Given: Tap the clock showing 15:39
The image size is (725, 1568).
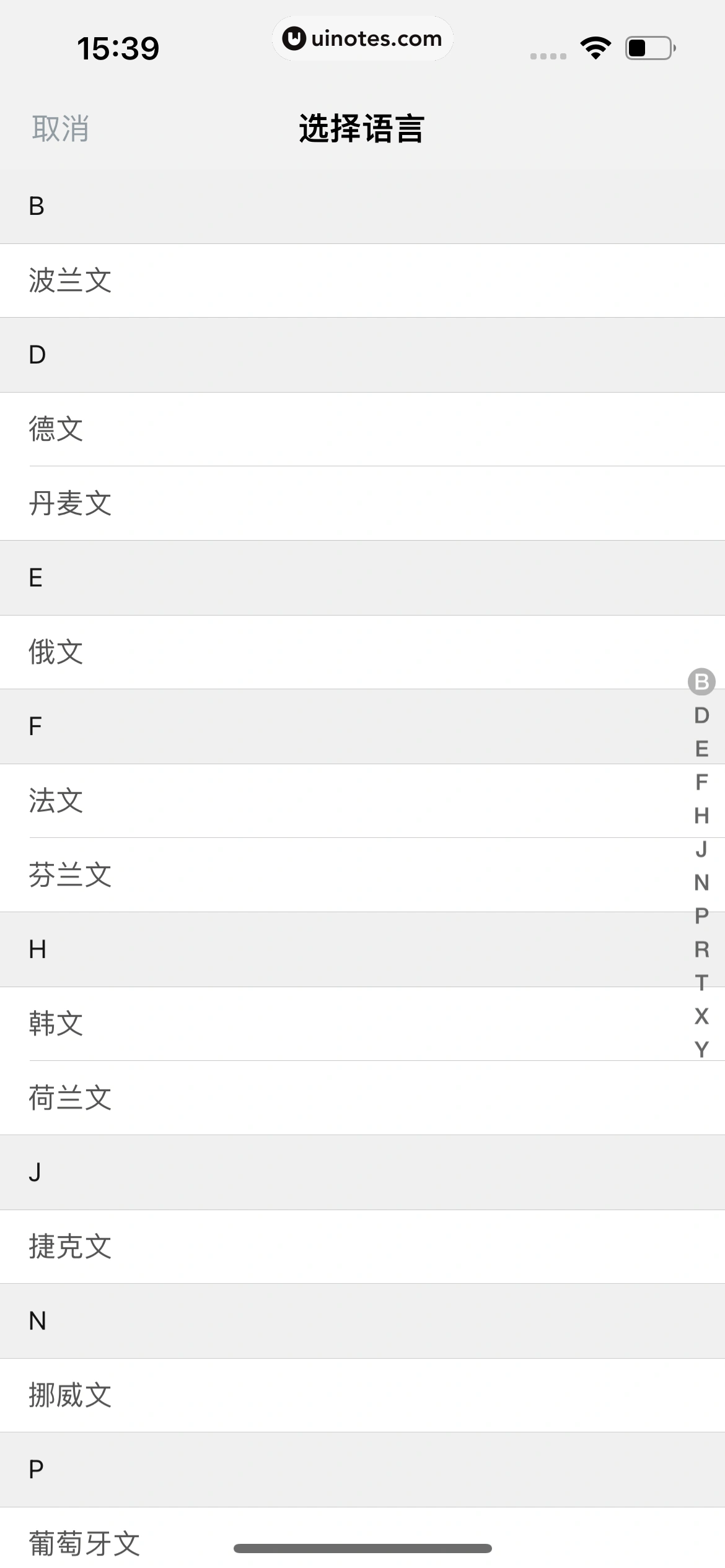Looking at the screenshot, I should click(118, 45).
